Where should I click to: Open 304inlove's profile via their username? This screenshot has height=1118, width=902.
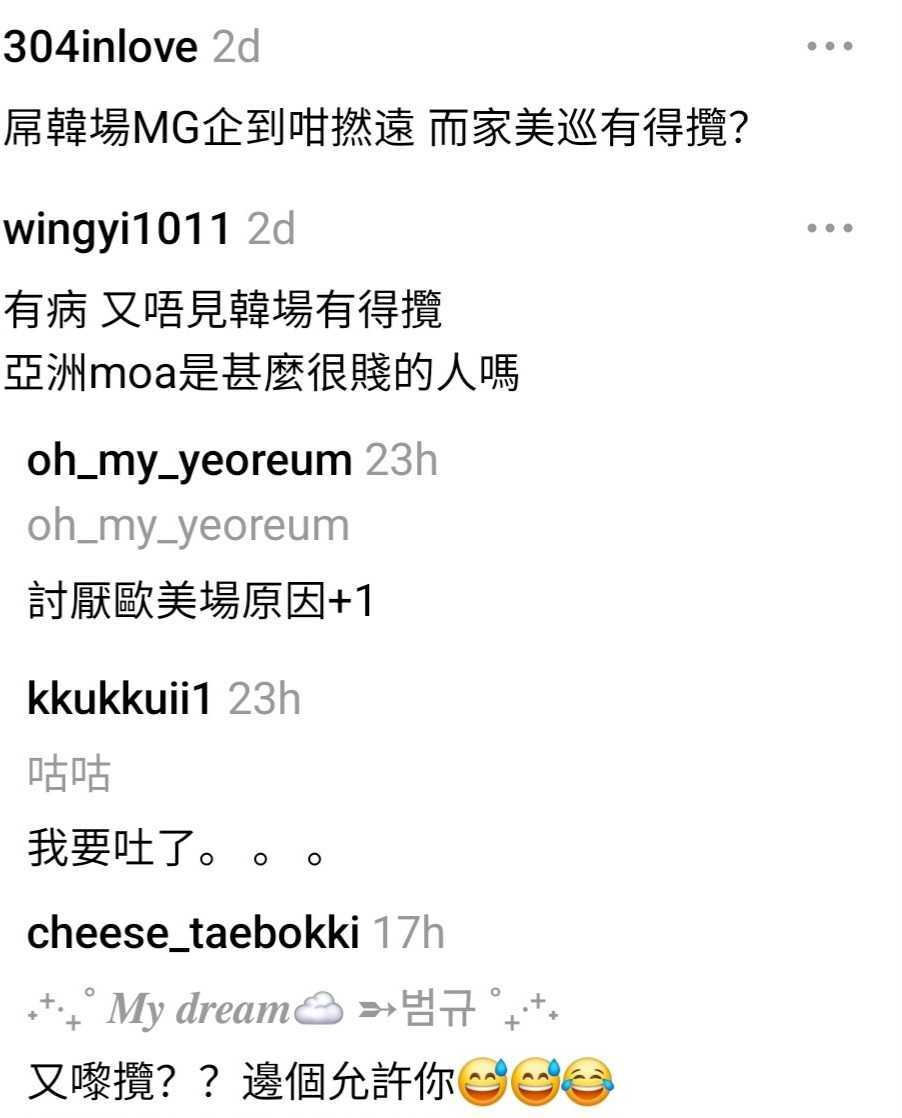tap(97, 44)
